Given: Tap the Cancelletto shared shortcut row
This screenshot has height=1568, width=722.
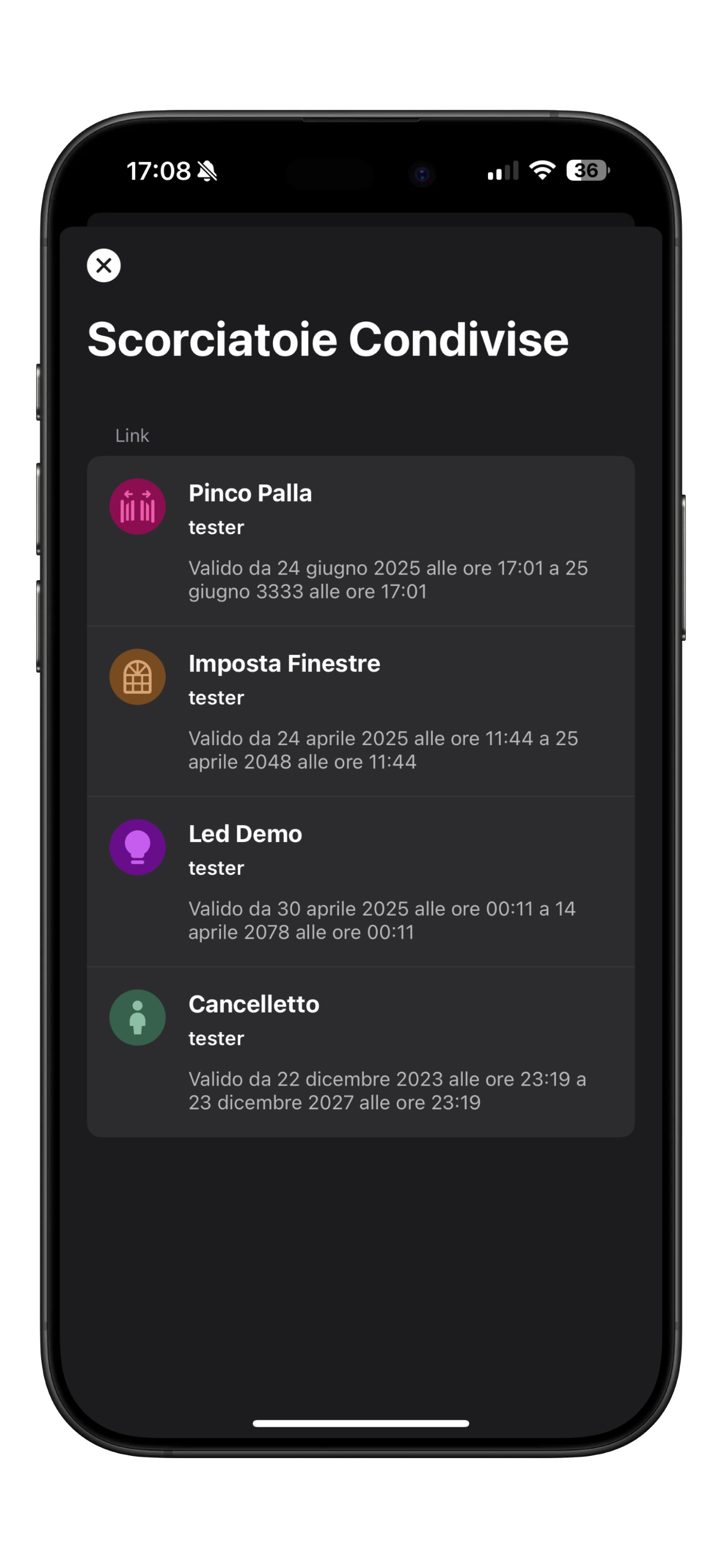Looking at the screenshot, I should coord(360,1052).
